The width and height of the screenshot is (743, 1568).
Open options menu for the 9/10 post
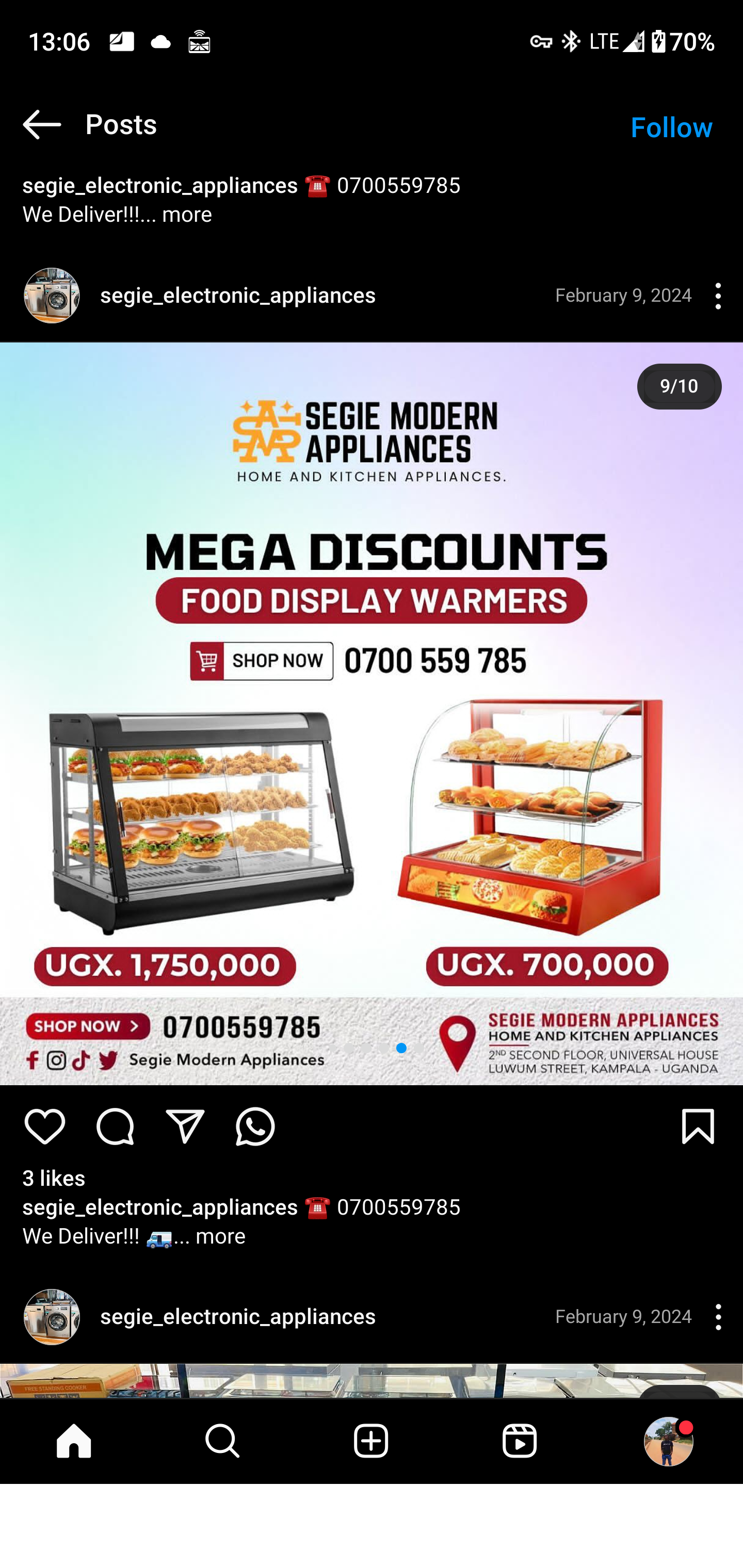click(717, 296)
